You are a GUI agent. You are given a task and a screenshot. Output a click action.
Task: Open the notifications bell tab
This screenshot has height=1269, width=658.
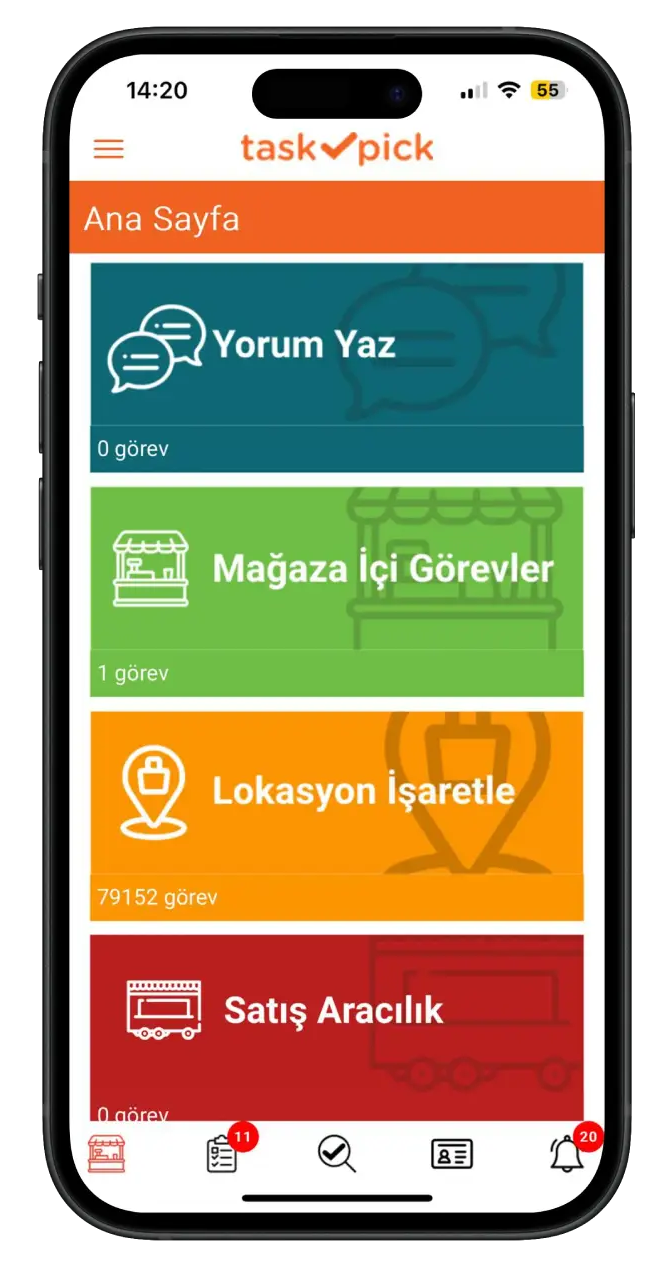click(567, 1153)
